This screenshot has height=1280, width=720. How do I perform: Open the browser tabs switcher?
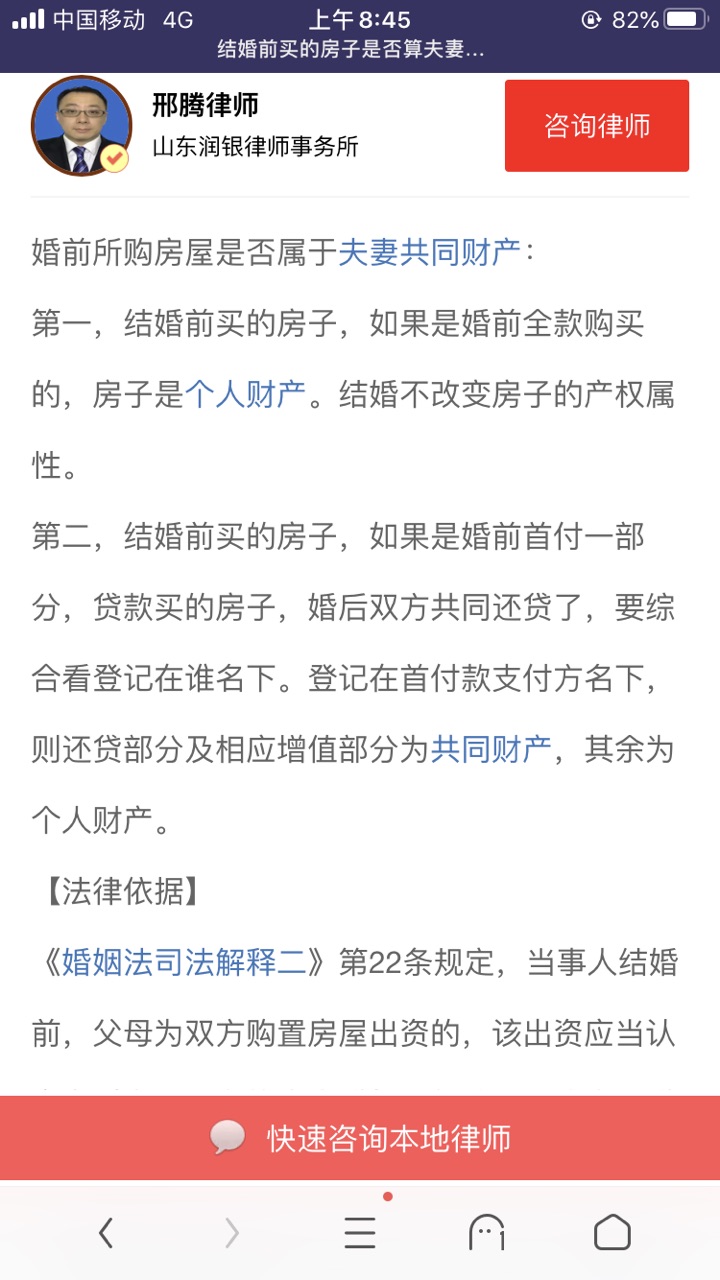(487, 1234)
